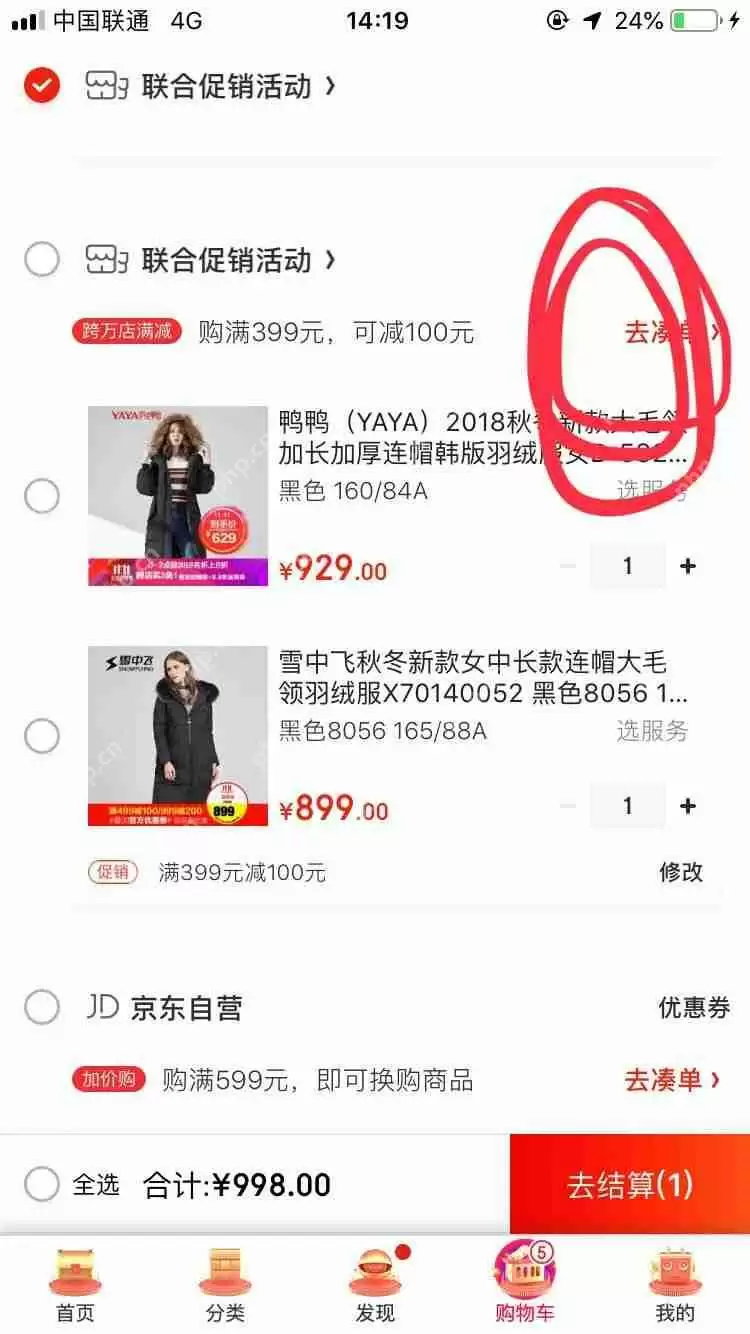Viewport: 750px width, 1334px height.
Task: Expand the 联合促销活动 section chevron
Action: 330,260
